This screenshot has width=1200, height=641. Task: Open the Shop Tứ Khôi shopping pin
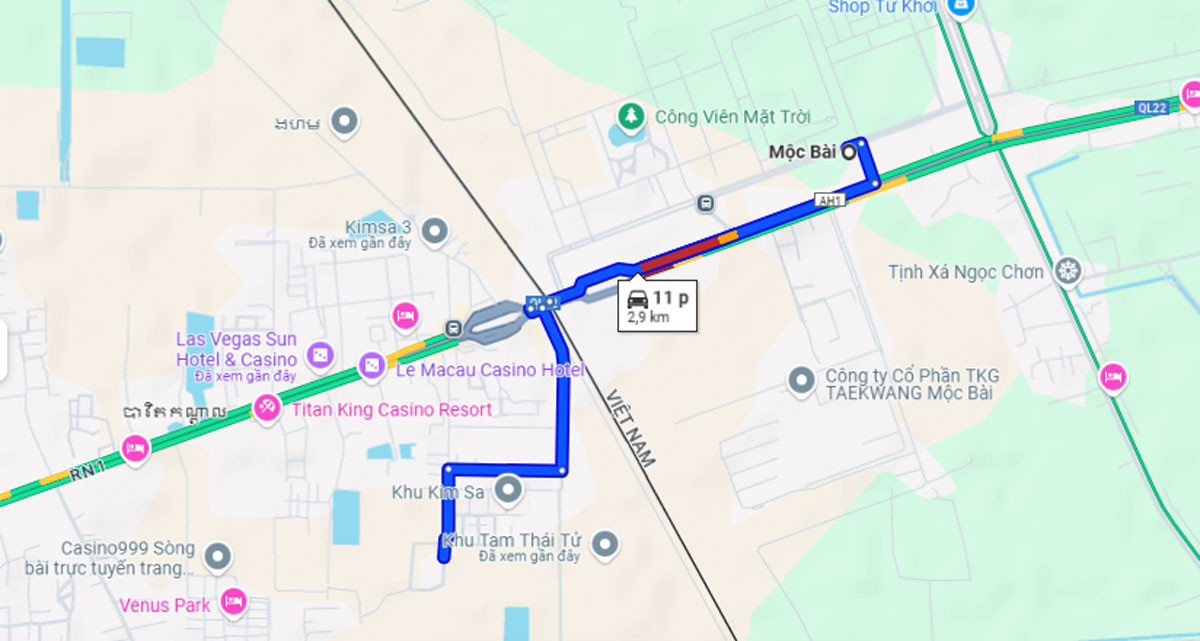(960, 7)
